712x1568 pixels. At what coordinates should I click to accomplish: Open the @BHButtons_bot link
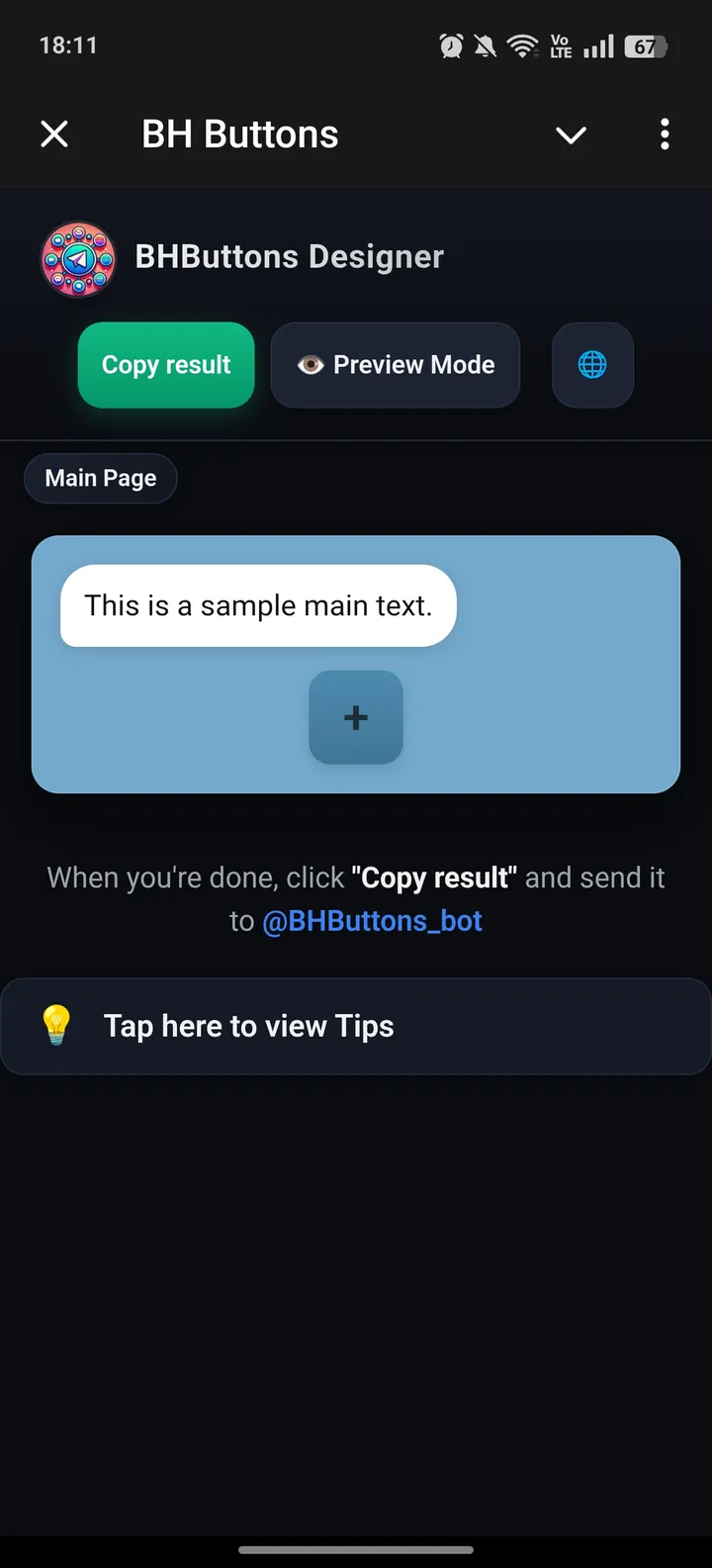coord(372,921)
